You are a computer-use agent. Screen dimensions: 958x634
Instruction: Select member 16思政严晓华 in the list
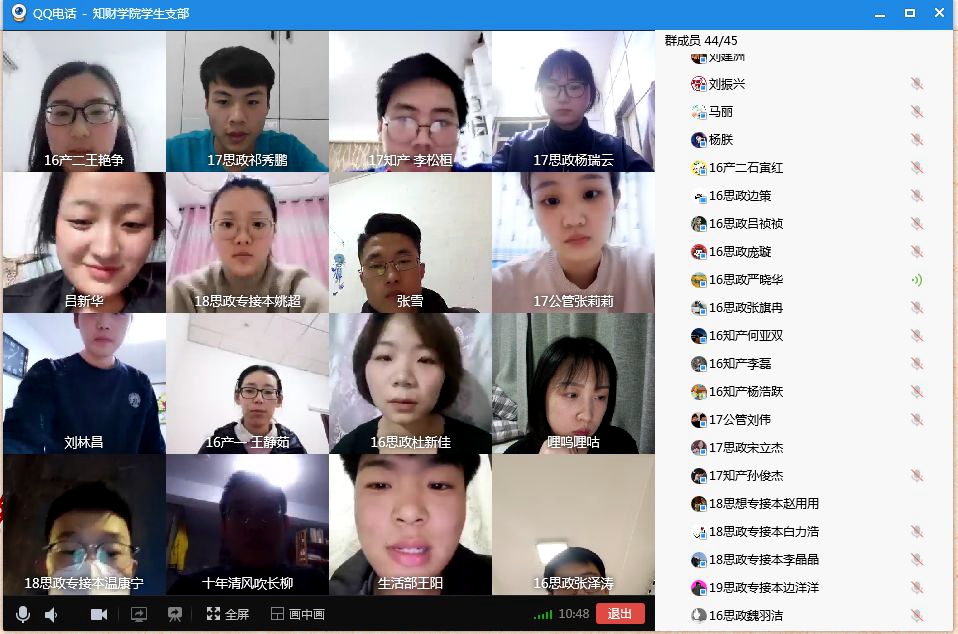click(x=746, y=280)
